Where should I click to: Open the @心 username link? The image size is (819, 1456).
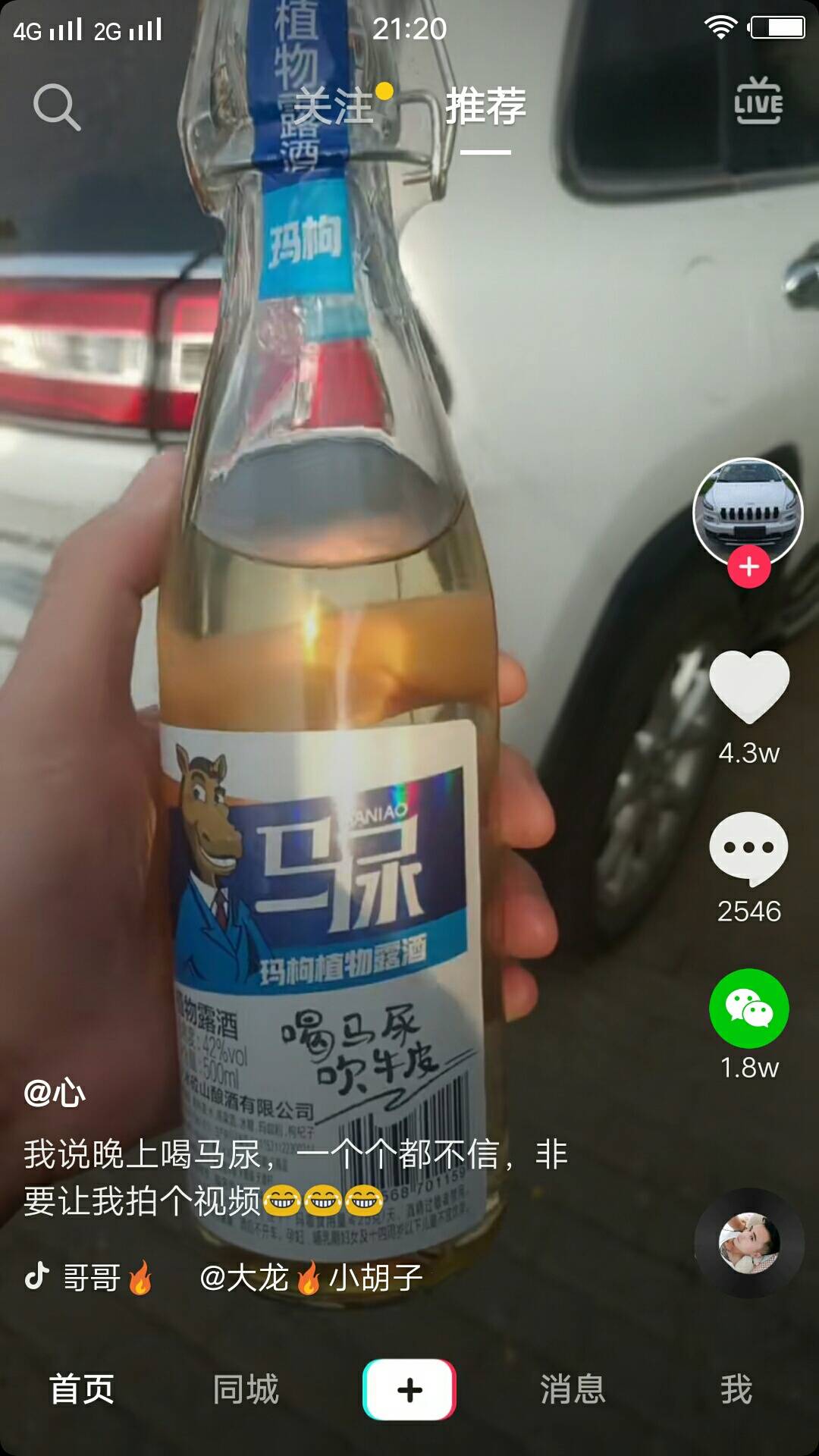(x=55, y=1093)
